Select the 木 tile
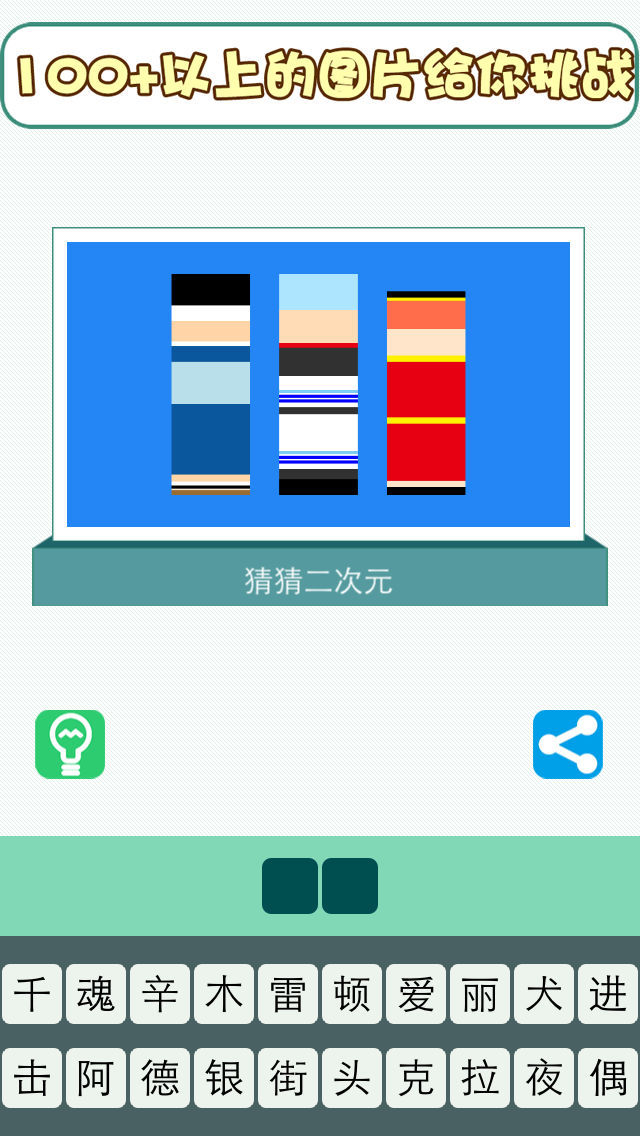The width and height of the screenshot is (640, 1136). [x=224, y=994]
